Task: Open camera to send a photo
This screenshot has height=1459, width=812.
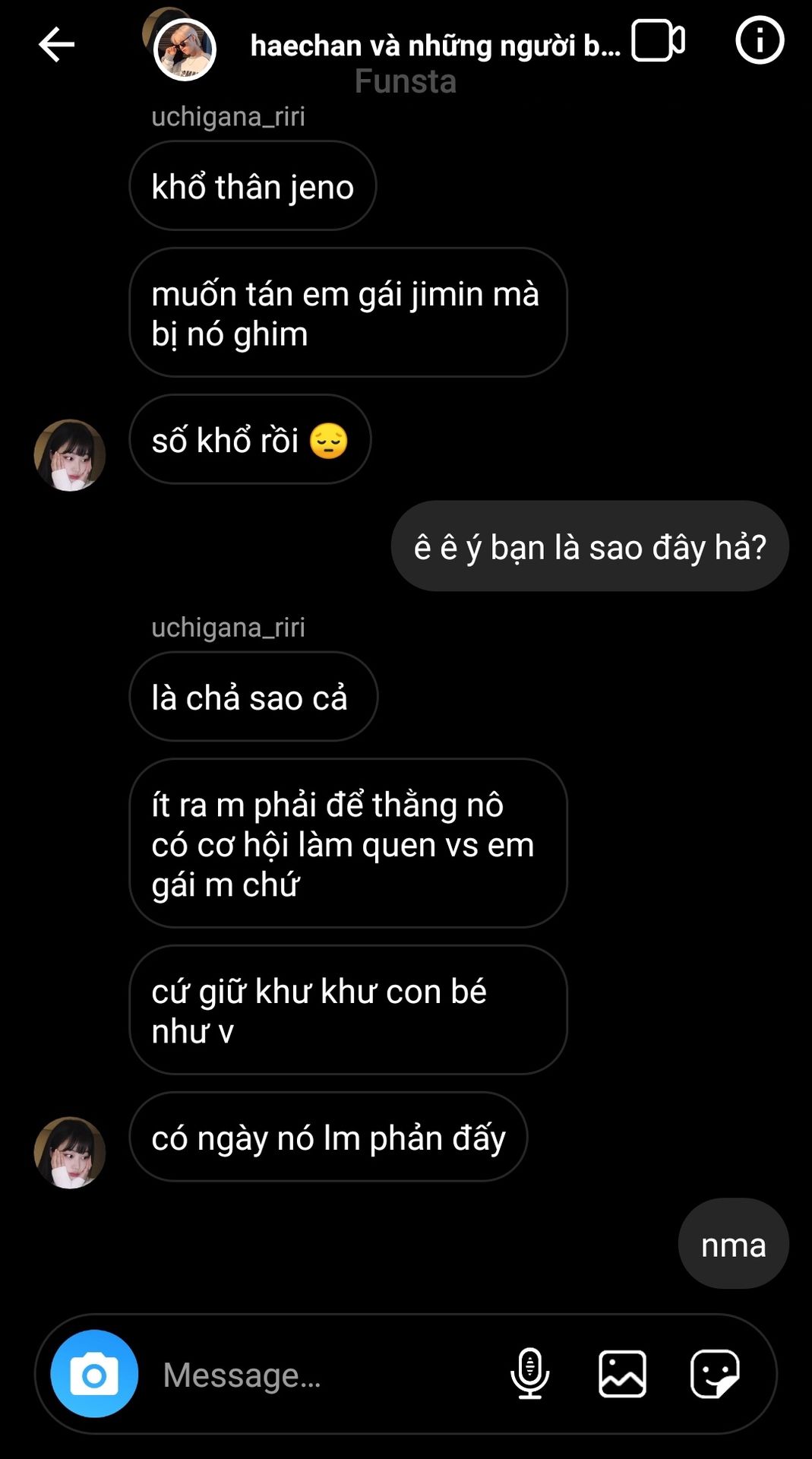Action: pos(94,1374)
